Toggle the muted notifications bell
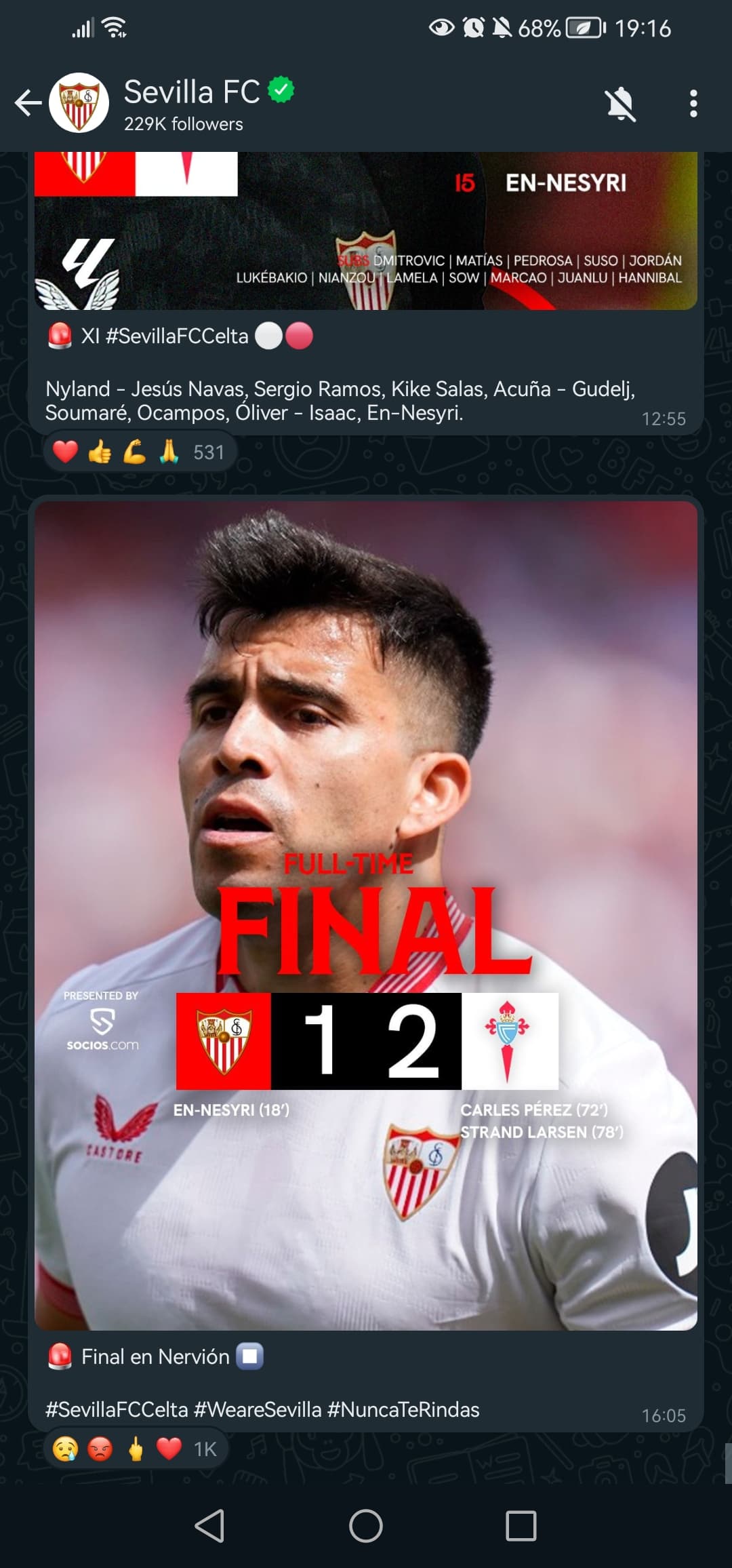 (x=620, y=104)
